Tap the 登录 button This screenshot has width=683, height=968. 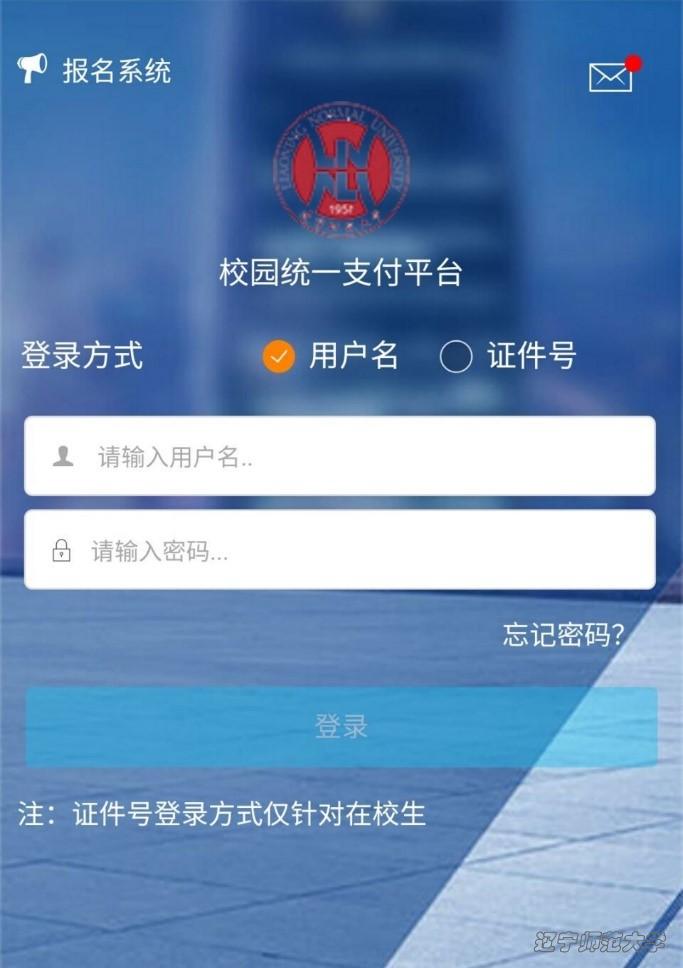tap(341, 726)
